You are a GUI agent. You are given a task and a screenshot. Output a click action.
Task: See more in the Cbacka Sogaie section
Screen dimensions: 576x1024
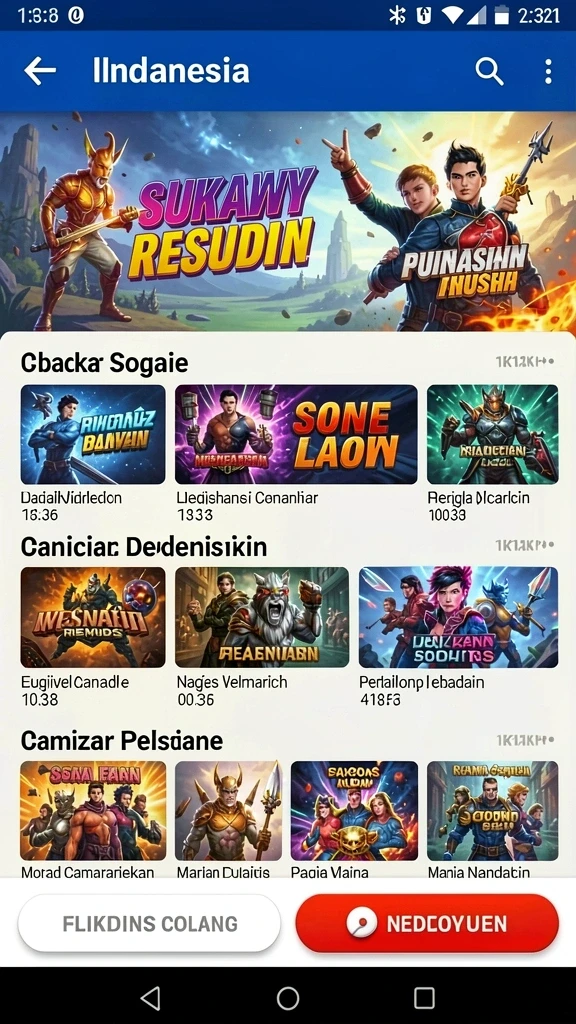coord(525,361)
